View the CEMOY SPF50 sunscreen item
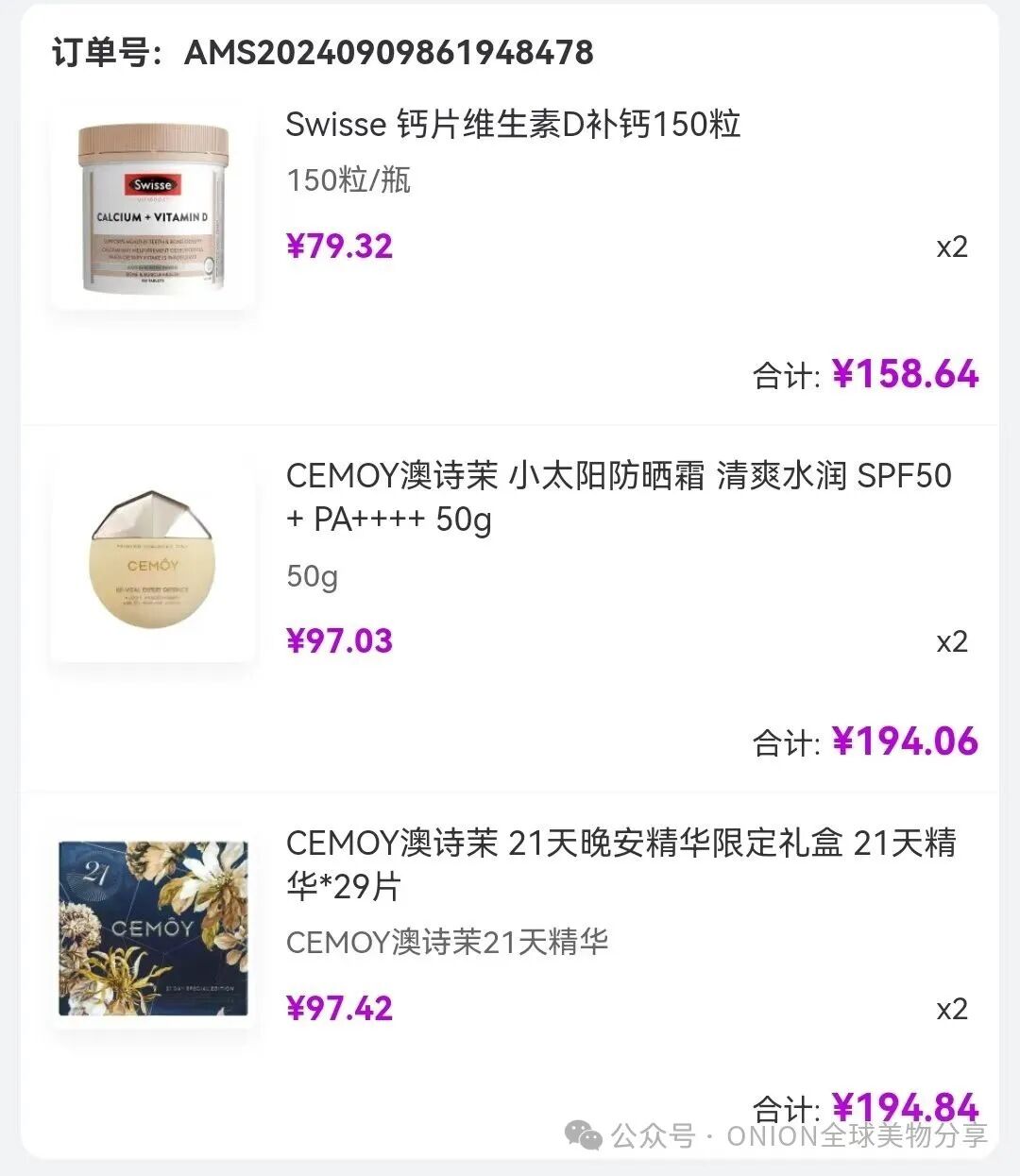This screenshot has width=1020, height=1176. point(618,497)
